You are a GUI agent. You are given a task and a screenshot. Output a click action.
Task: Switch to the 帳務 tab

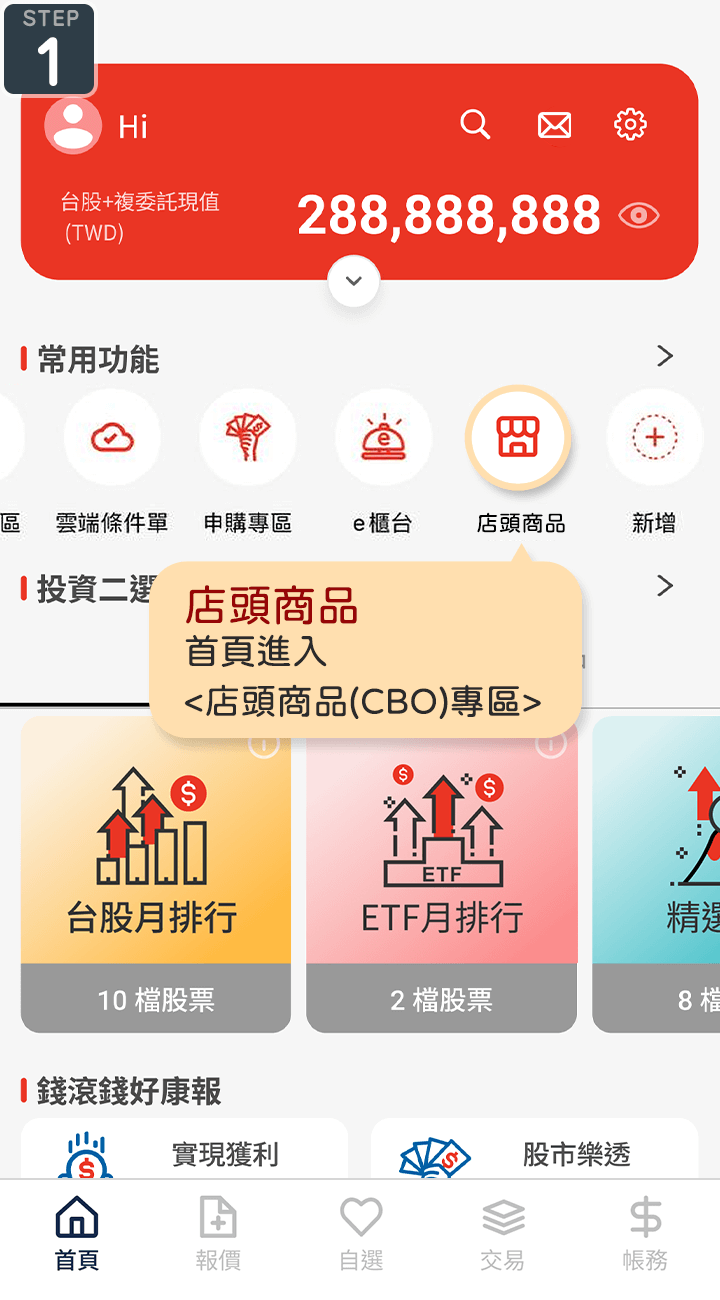coord(645,1233)
